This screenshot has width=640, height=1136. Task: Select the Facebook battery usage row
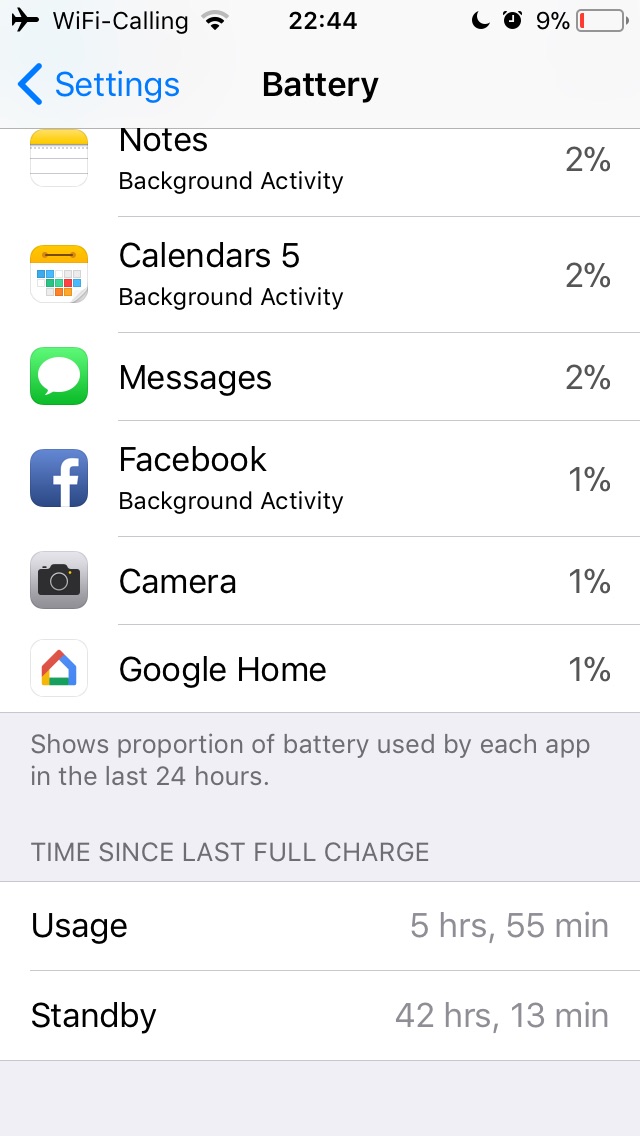coord(320,479)
